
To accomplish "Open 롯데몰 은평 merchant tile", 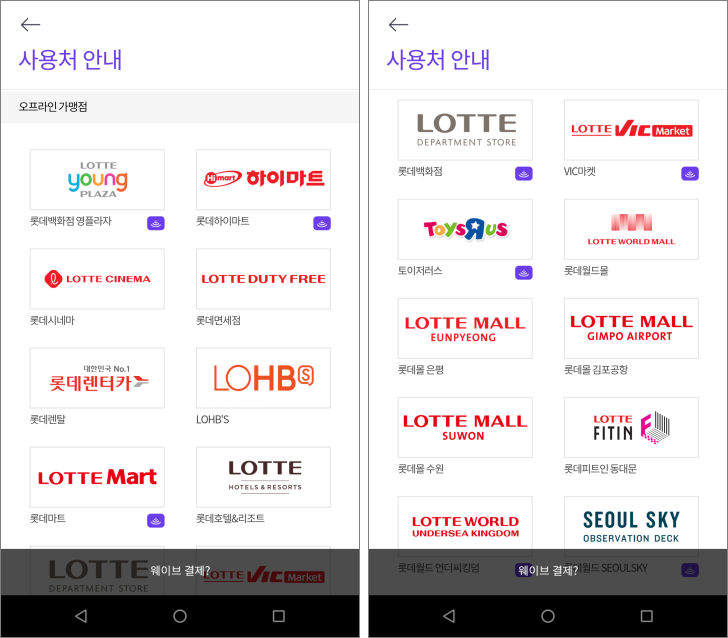I will tap(465, 328).
